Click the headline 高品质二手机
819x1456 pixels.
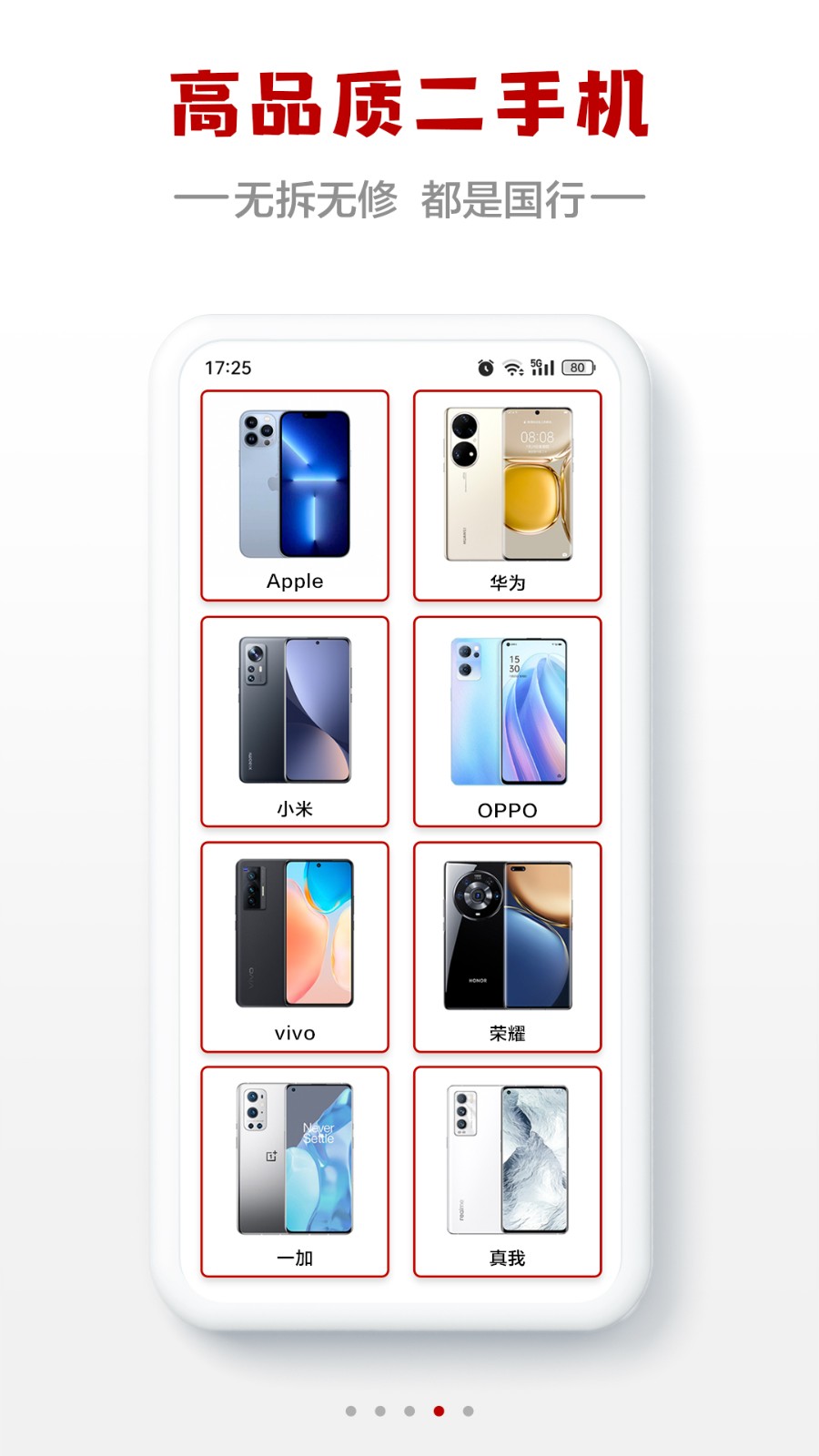pyautogui.click(x=409, y=102)
